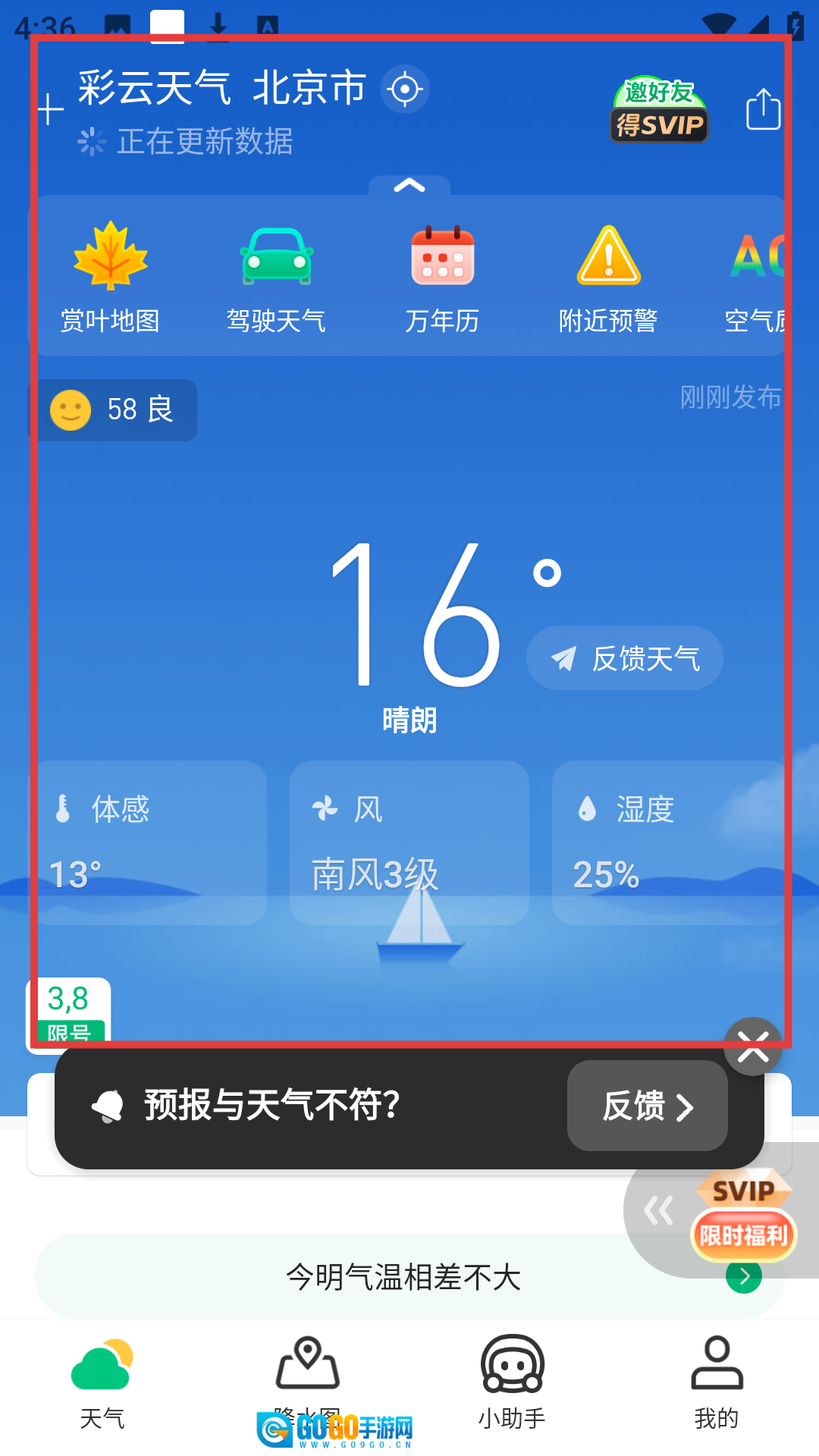Switch to the 小助手 tab
The height and width of the screenshot is (1456, 819).
[512, 1380]
